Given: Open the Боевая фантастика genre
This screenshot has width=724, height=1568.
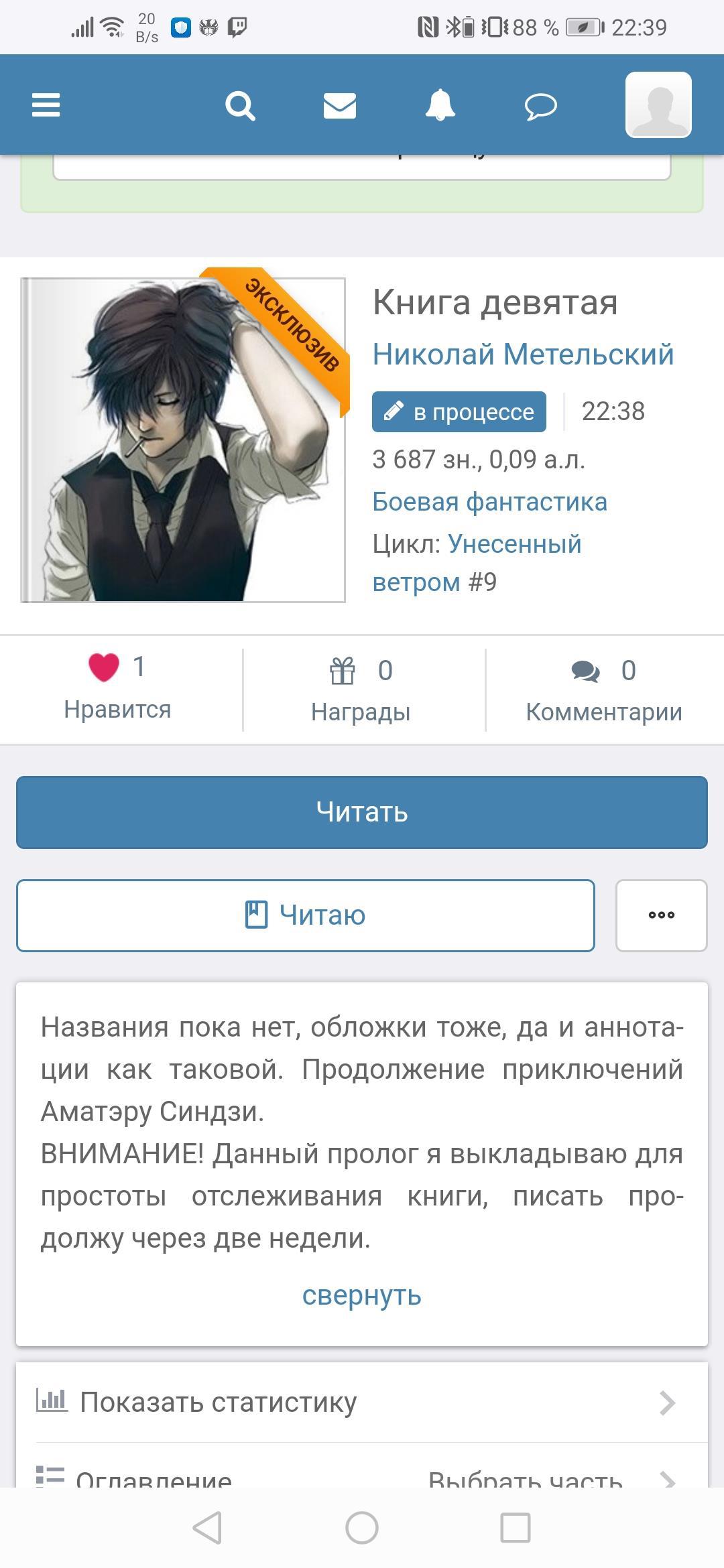Looking at the screenshot, I should pos(489,501).
